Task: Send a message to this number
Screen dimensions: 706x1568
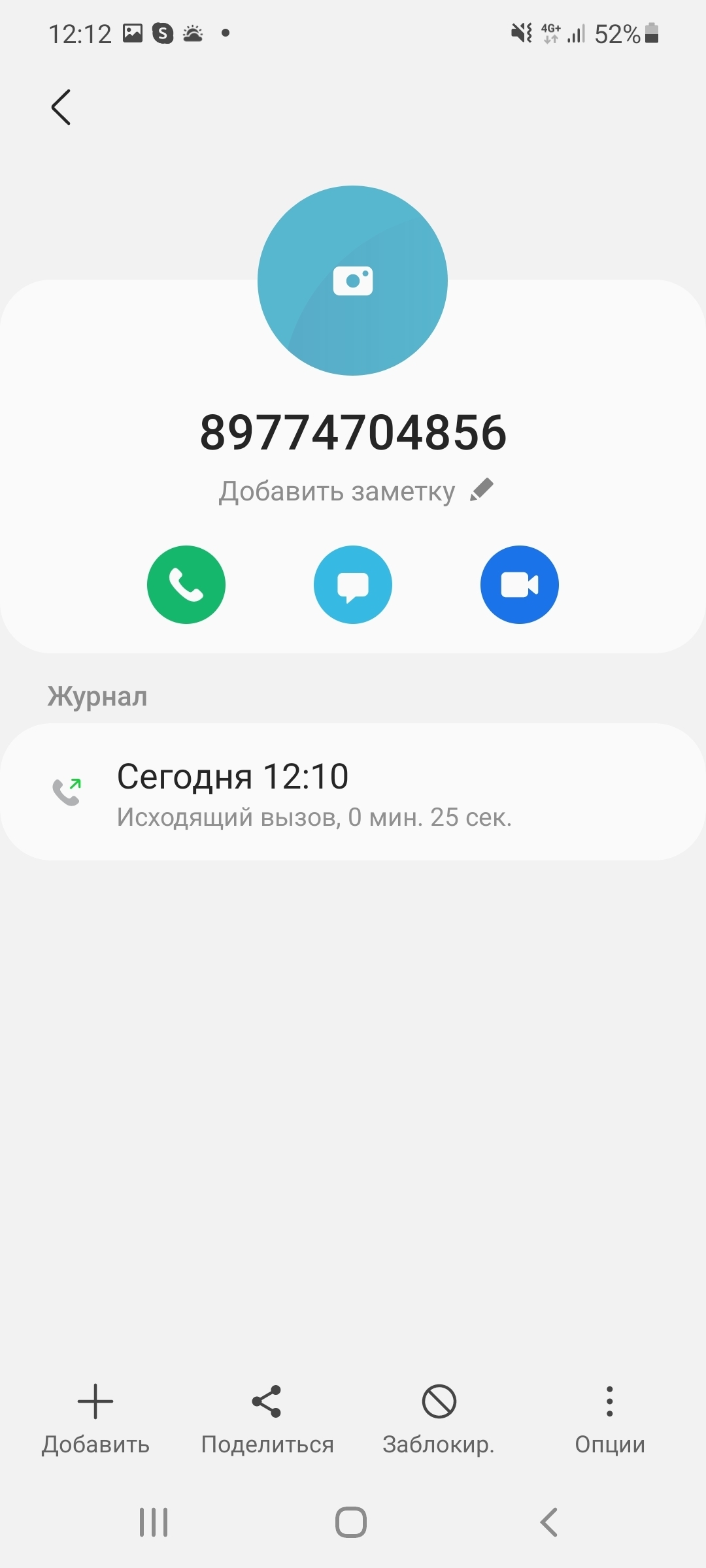Action: point(353,585)
